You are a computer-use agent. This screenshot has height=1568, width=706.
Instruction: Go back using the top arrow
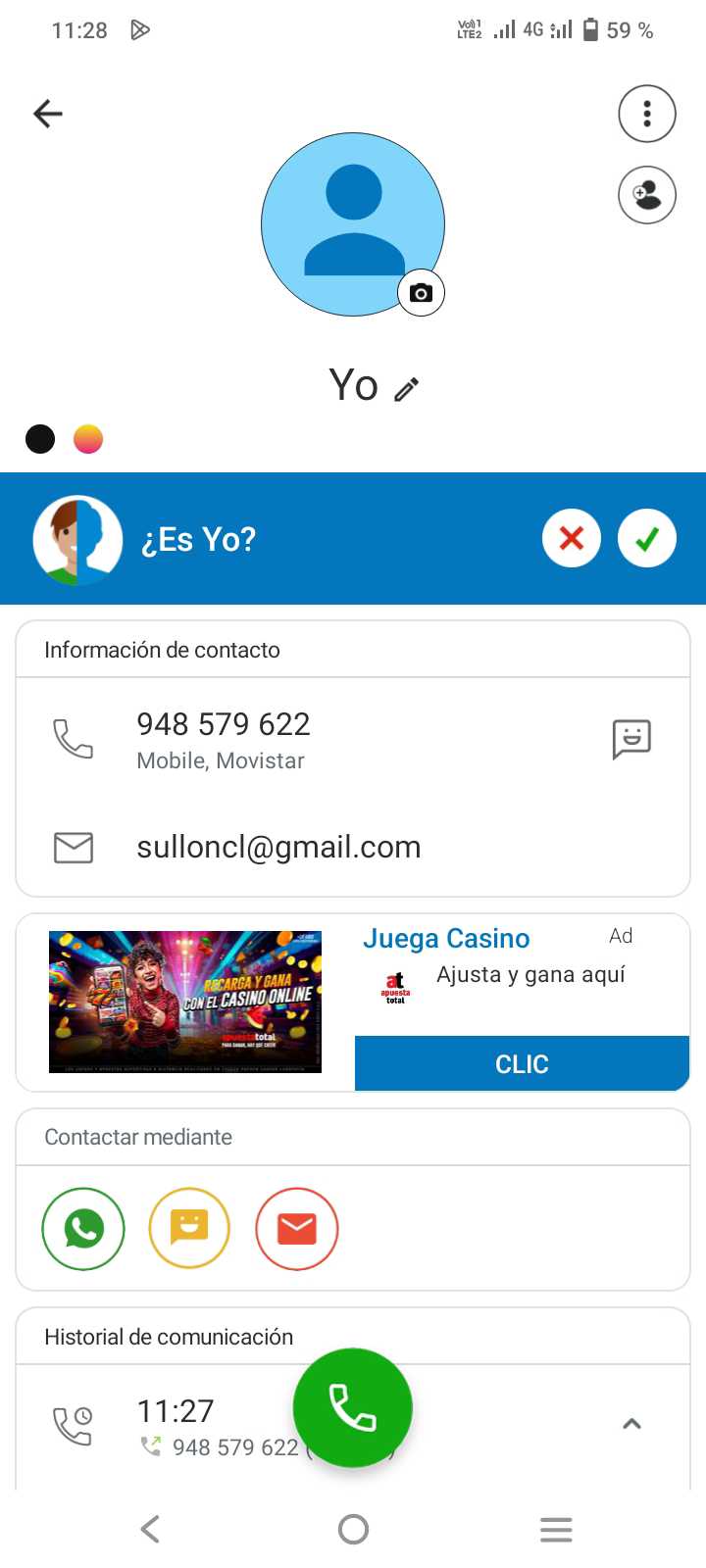point(48,114)
